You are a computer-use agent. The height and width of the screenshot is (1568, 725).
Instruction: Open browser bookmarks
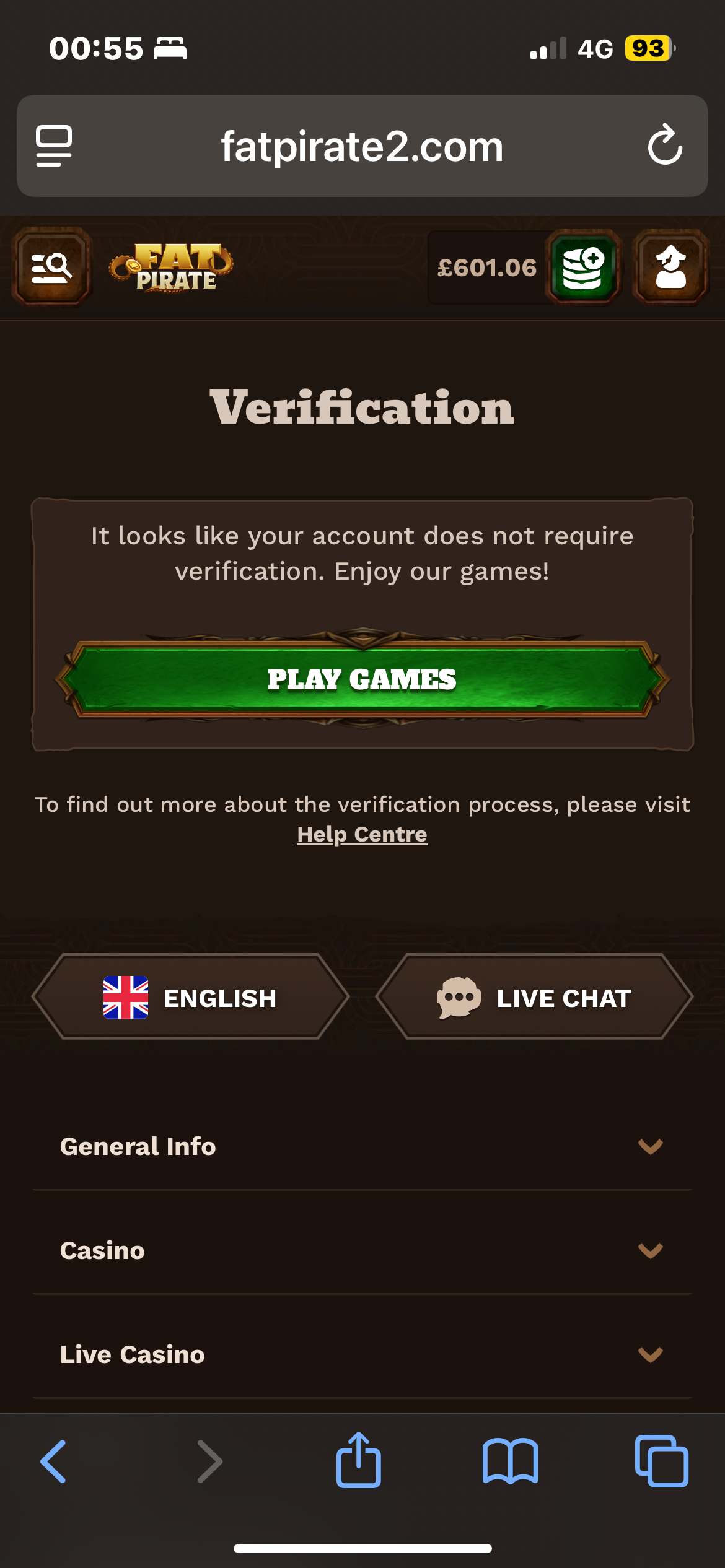[510, 1461]
